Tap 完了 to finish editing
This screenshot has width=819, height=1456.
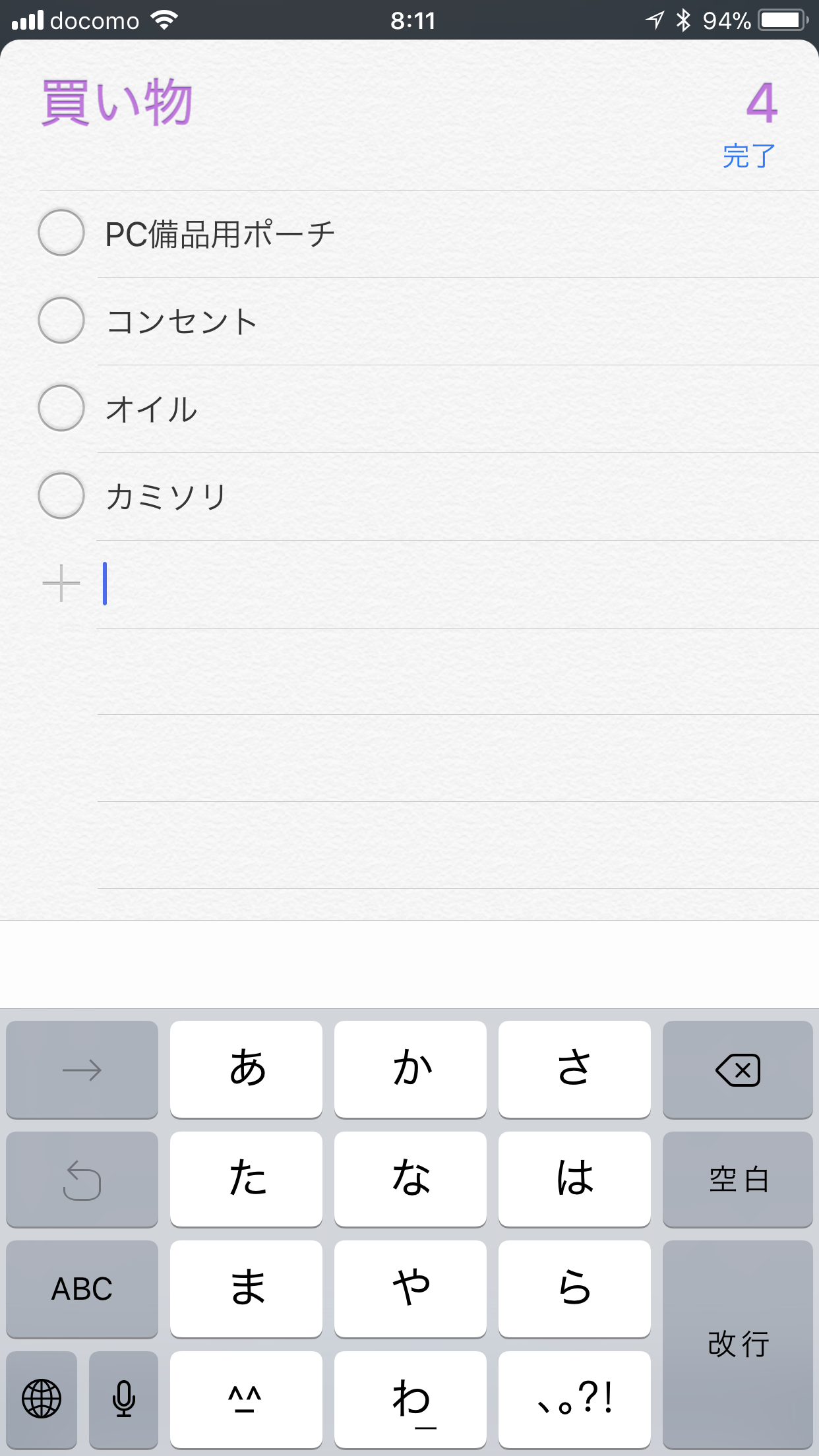(x=748, y=156)
